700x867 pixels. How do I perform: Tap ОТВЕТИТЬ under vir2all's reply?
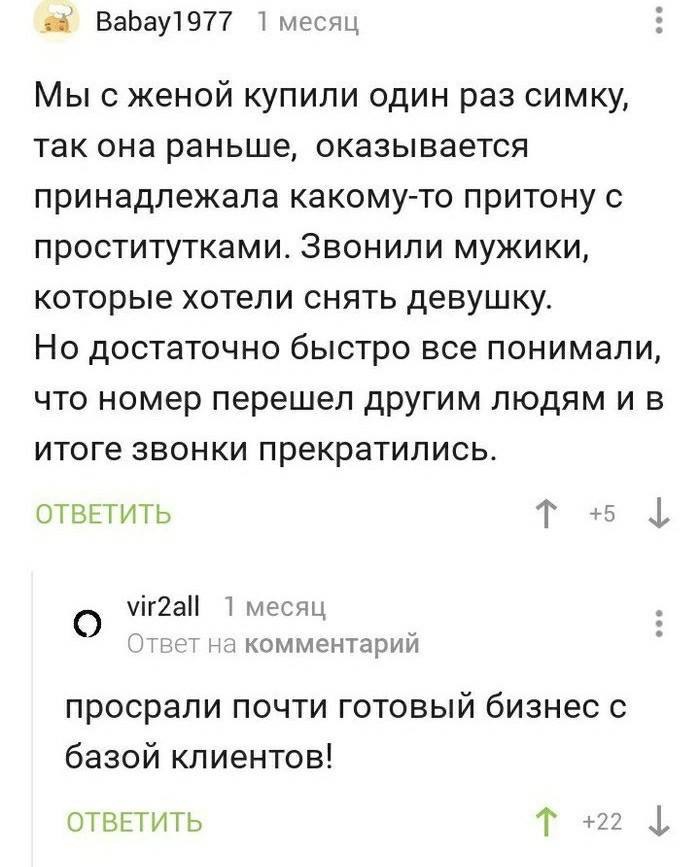coord(134,822)
